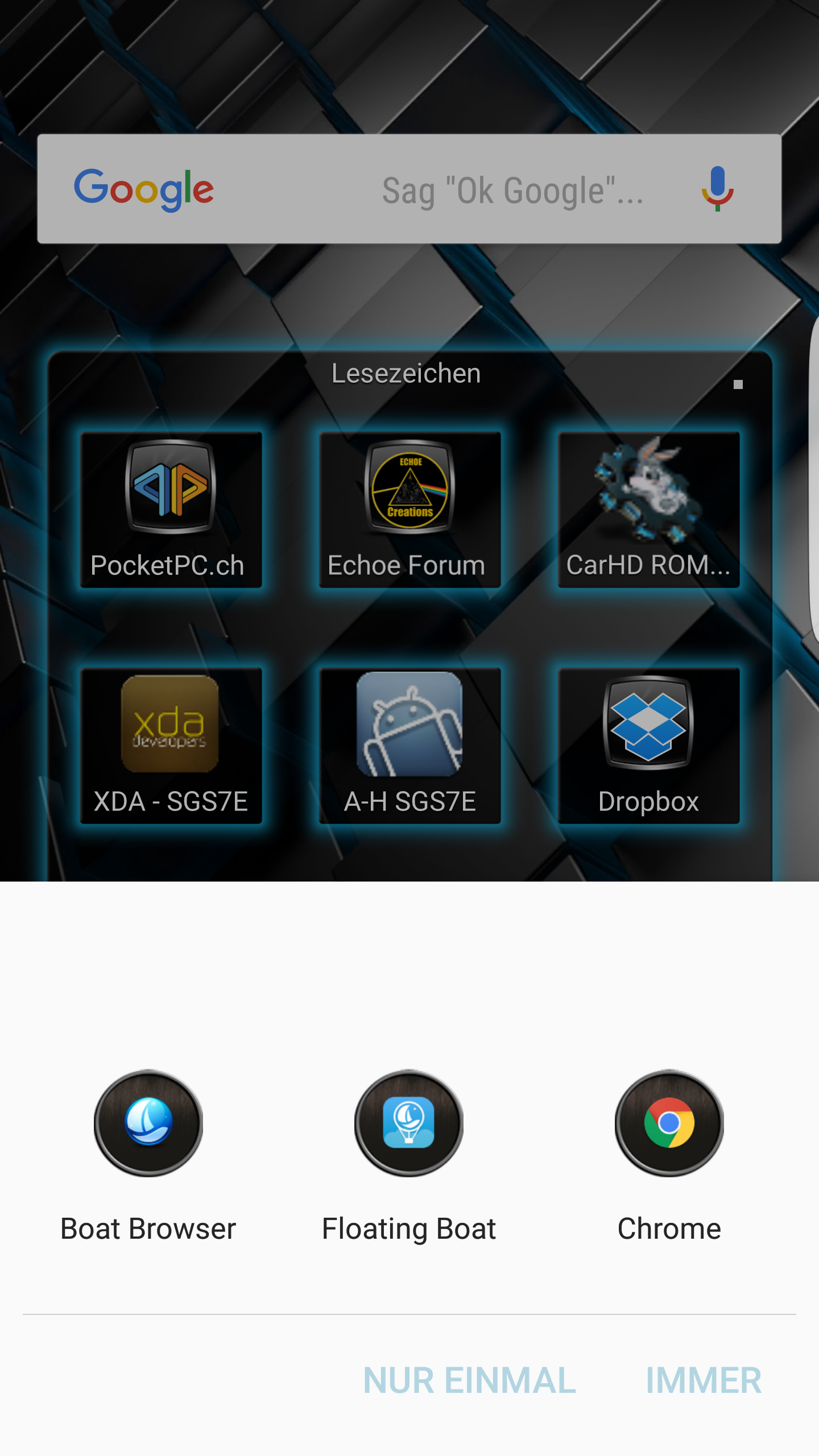The height and width of the screenshot is (1456, 819).
Task: Tap IMMER to always use this app
Action: coord(704,1380)
